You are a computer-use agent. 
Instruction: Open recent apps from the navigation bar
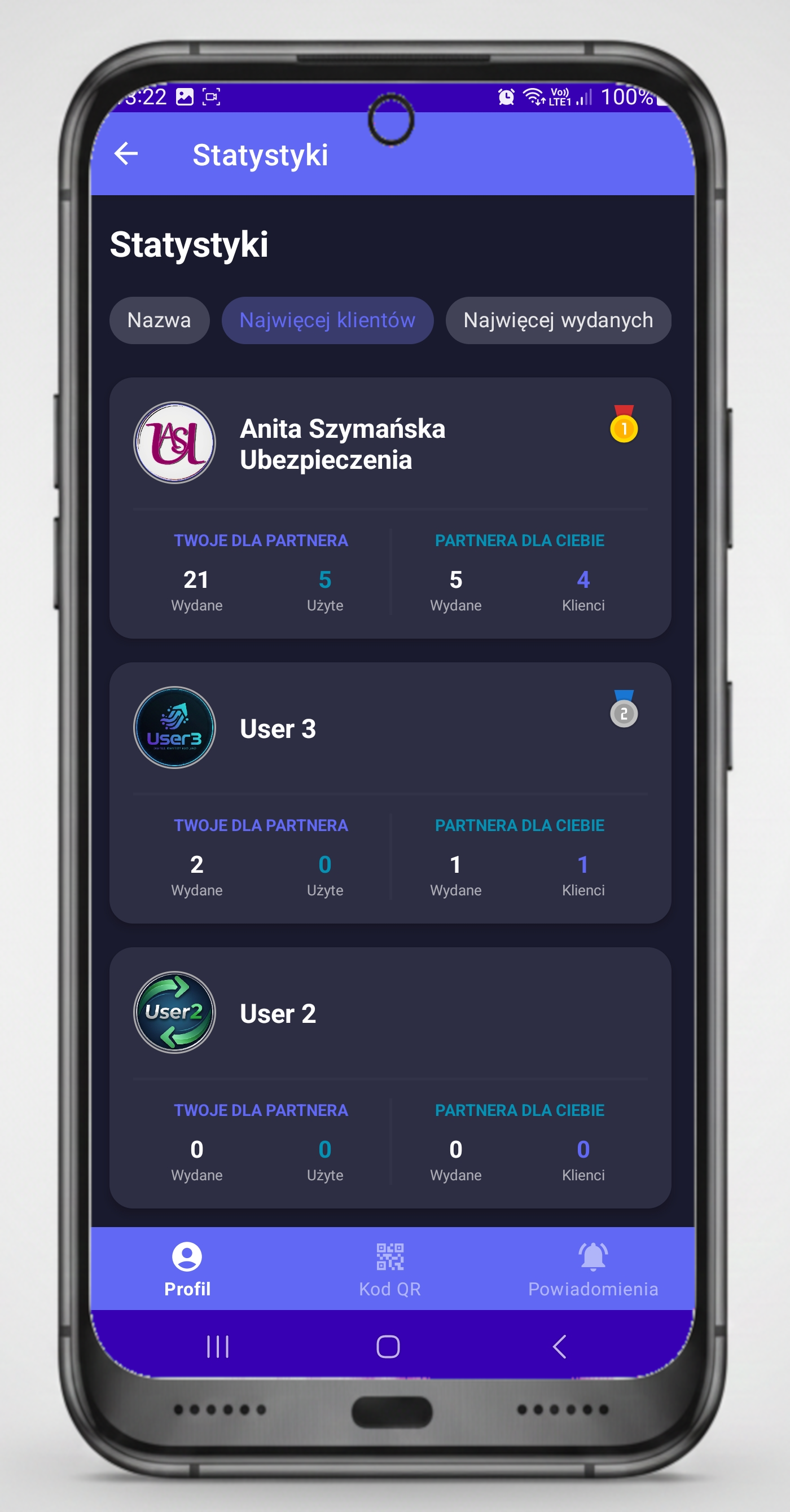click(x=218, y=1347)
